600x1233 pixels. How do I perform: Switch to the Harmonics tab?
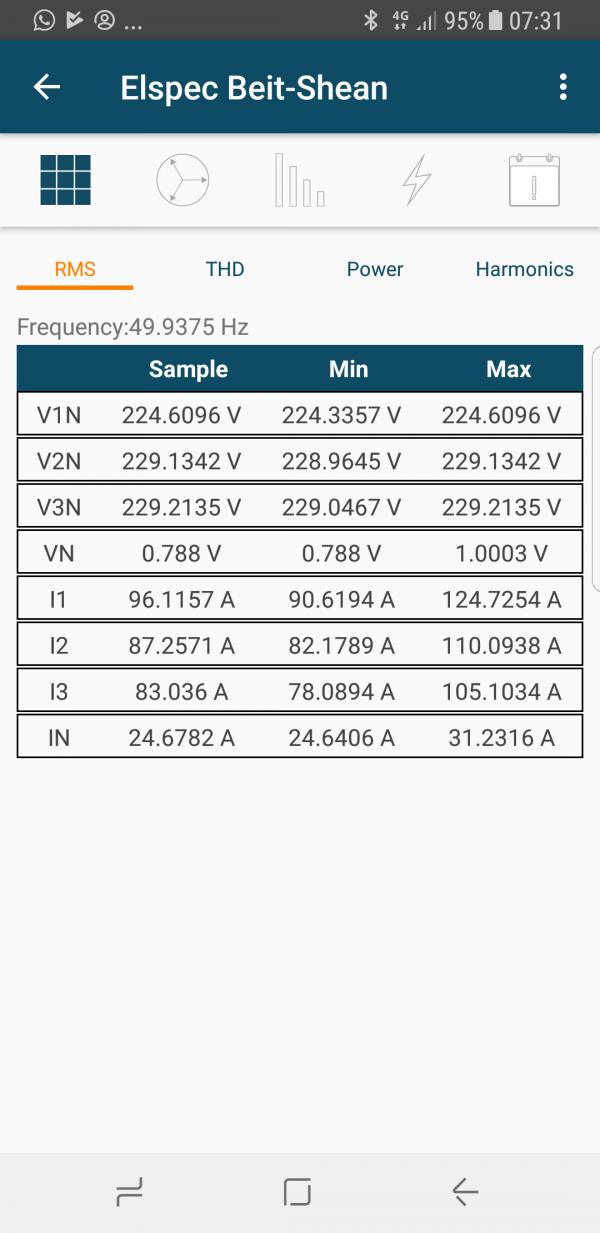[x=525, y=269]
